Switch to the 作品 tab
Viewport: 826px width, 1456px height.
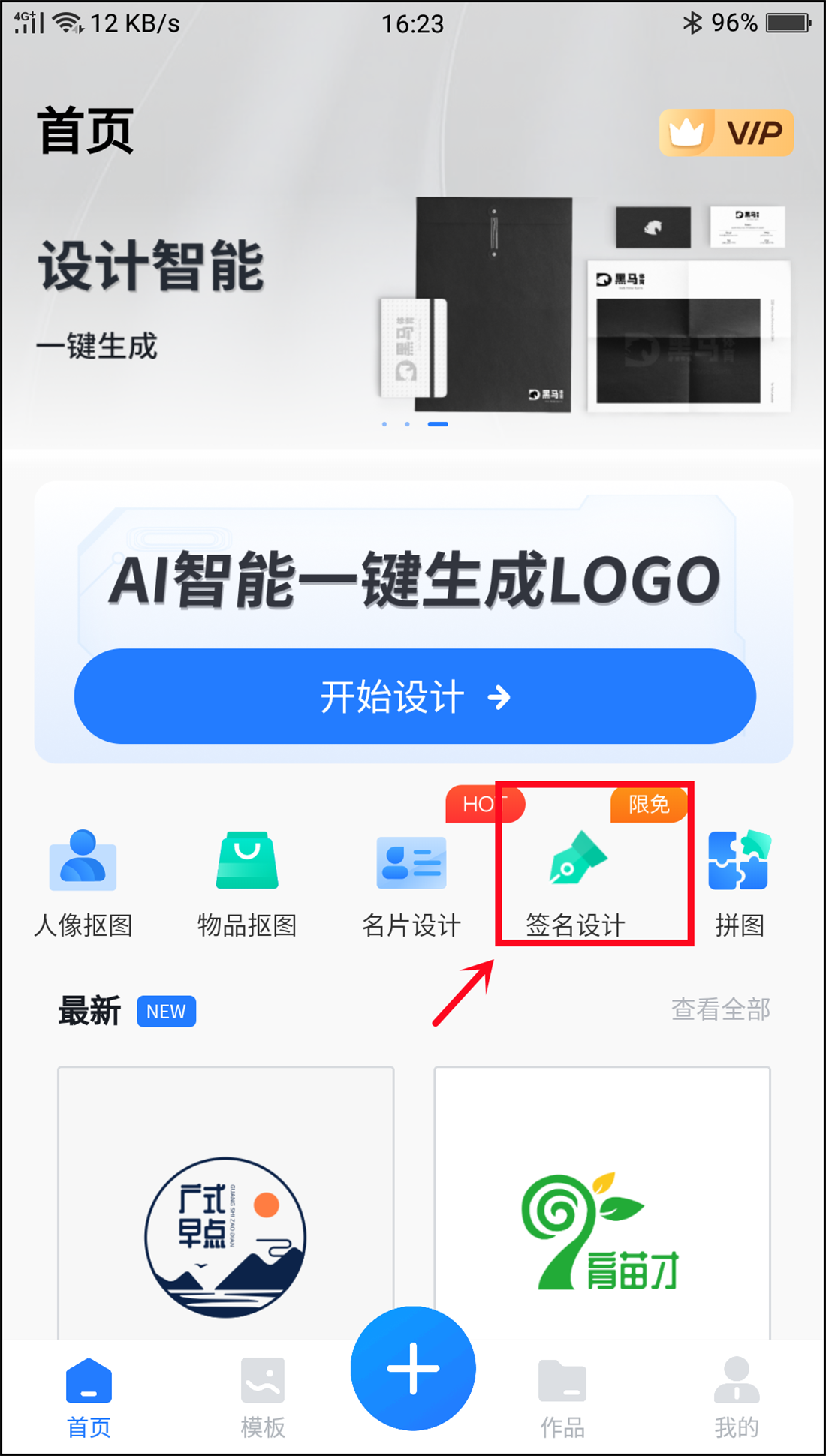562,1397
